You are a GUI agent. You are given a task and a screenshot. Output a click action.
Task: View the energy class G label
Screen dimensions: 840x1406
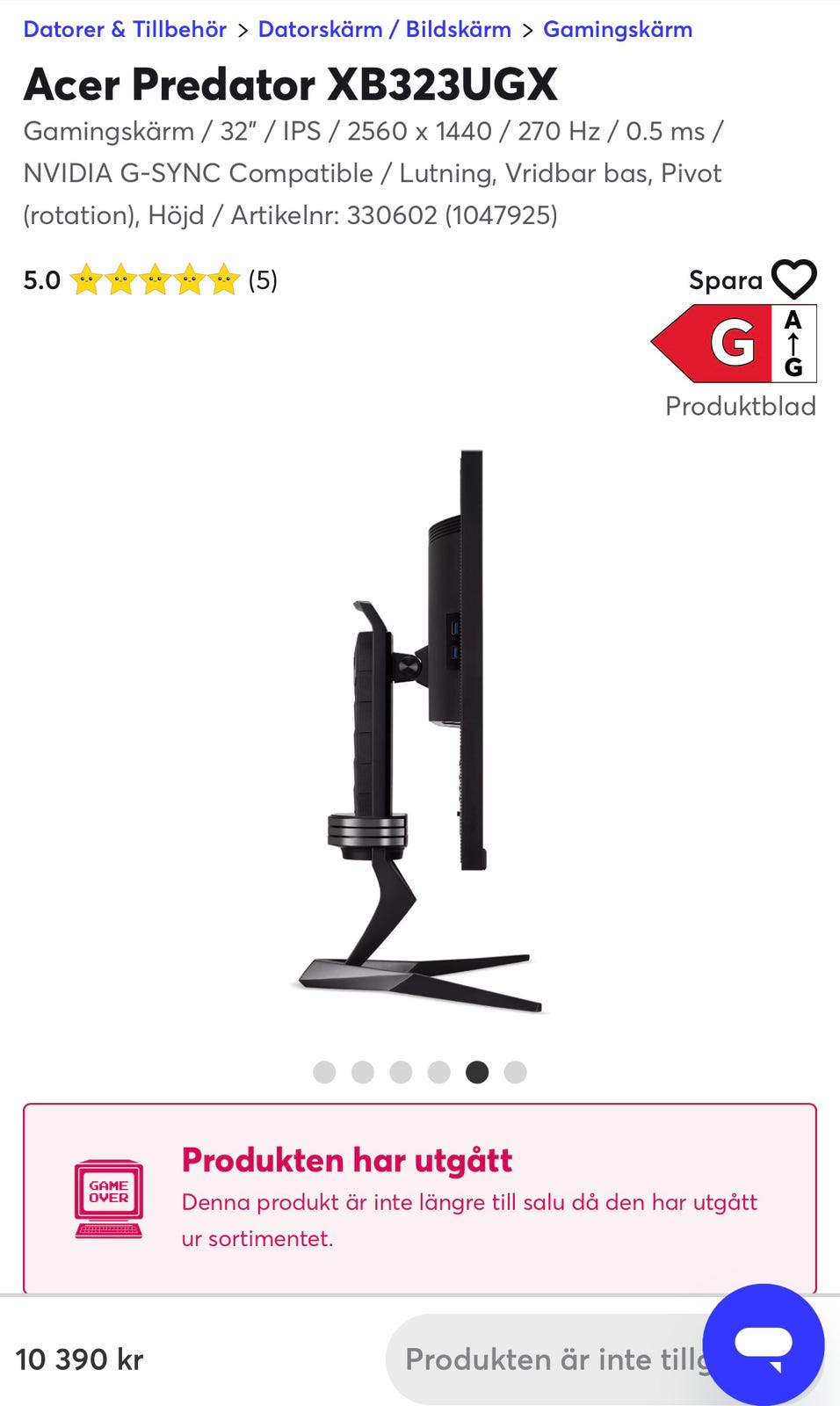(734, 343)
